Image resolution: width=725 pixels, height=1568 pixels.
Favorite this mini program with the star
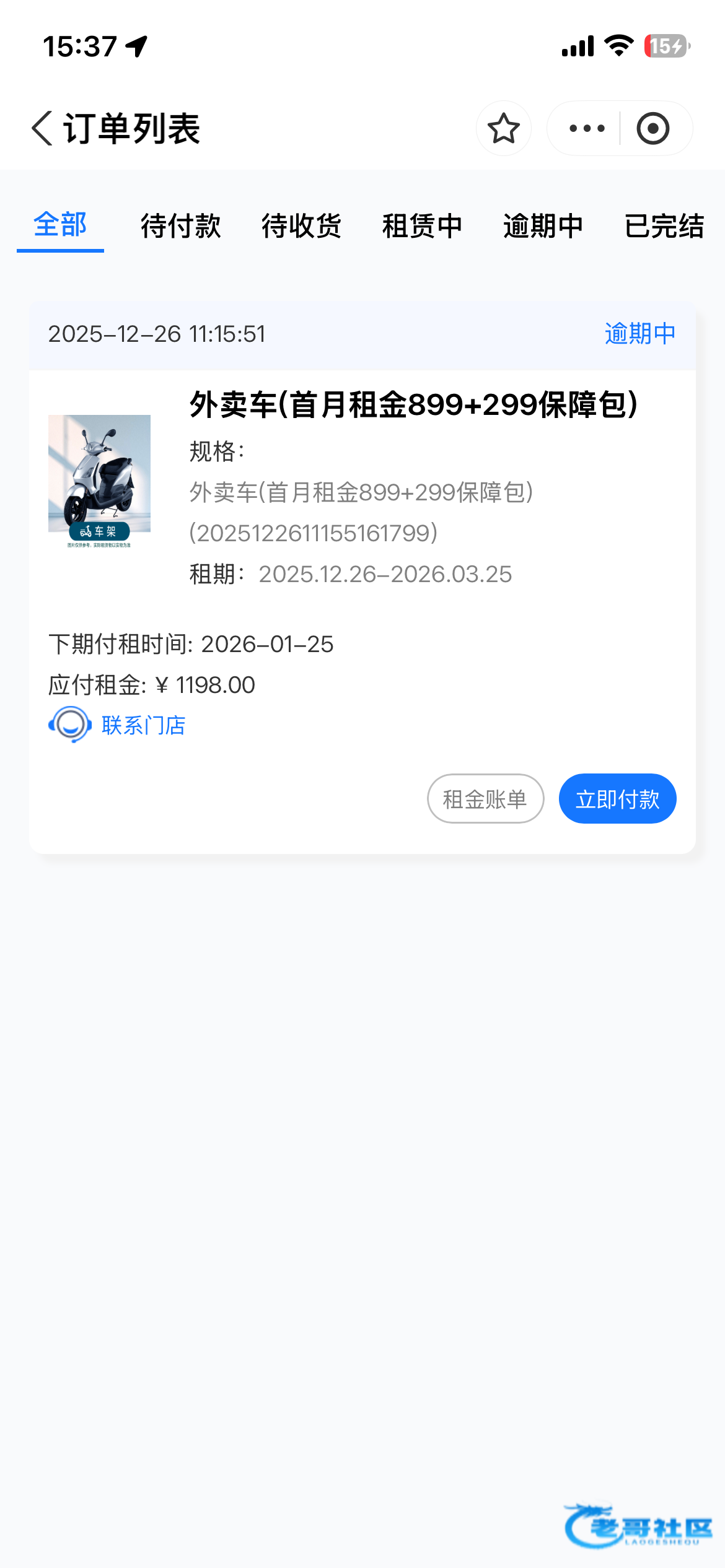(503, 128)
